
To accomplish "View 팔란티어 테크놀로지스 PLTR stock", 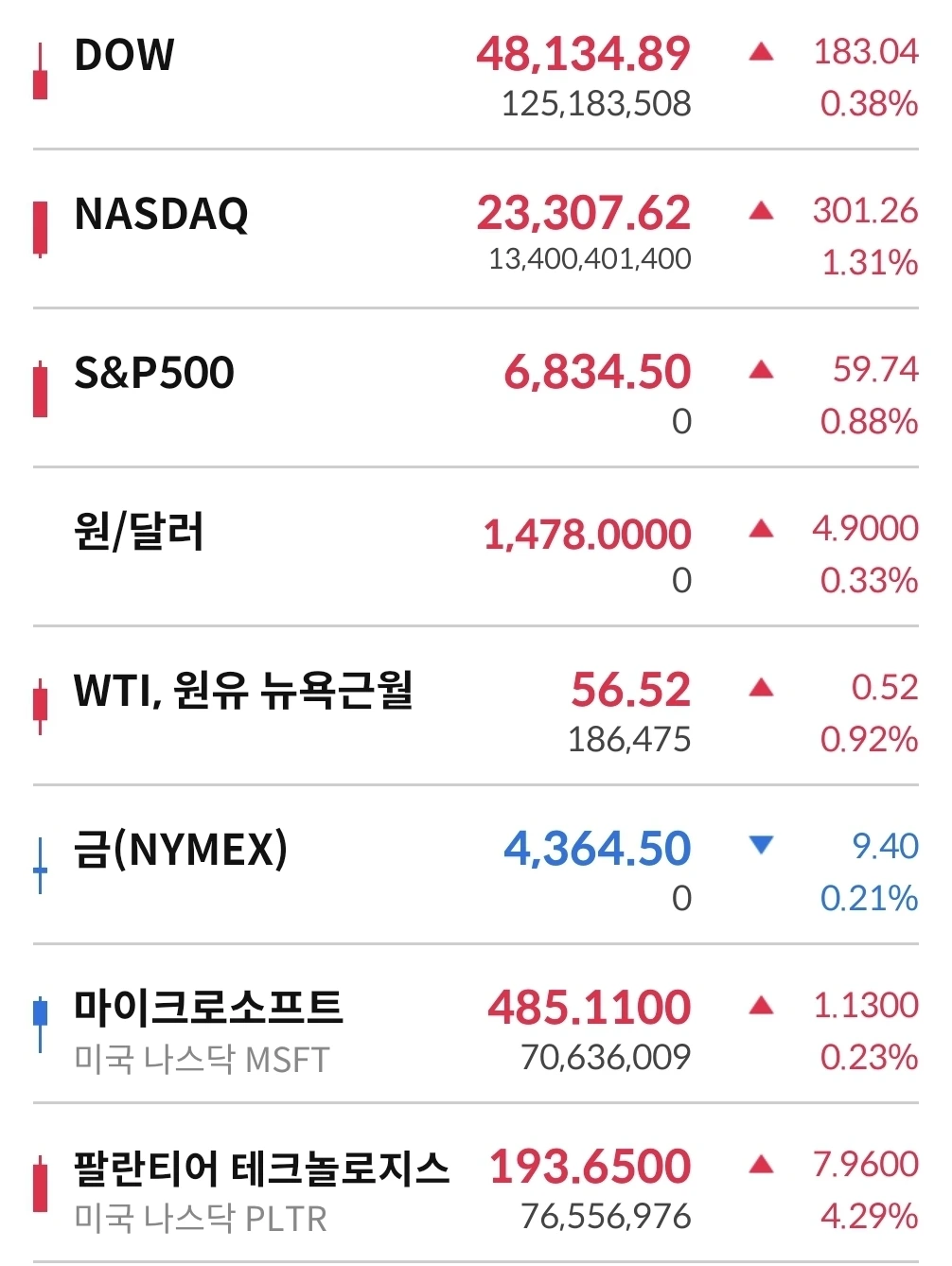I will point(261,1169).
